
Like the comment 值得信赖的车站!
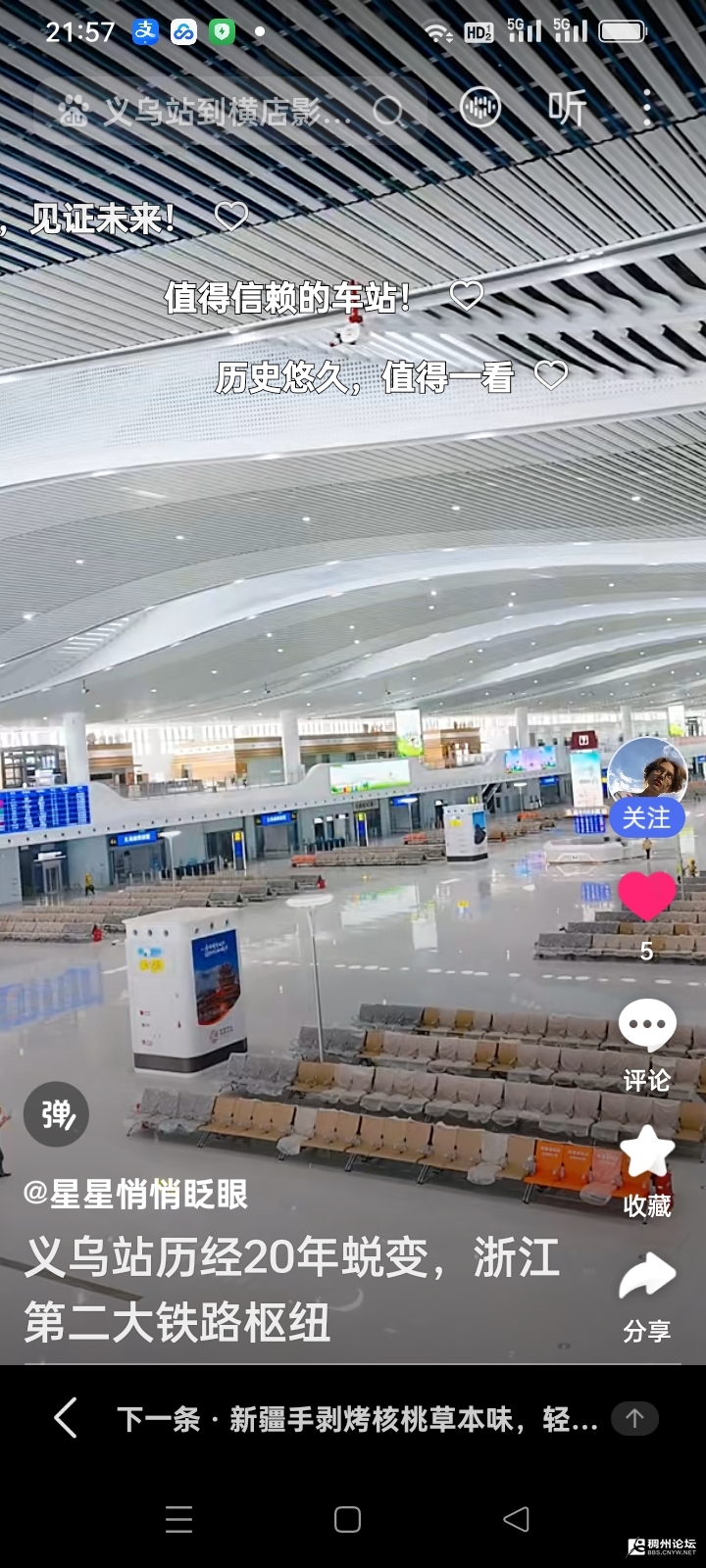[467, 294]
